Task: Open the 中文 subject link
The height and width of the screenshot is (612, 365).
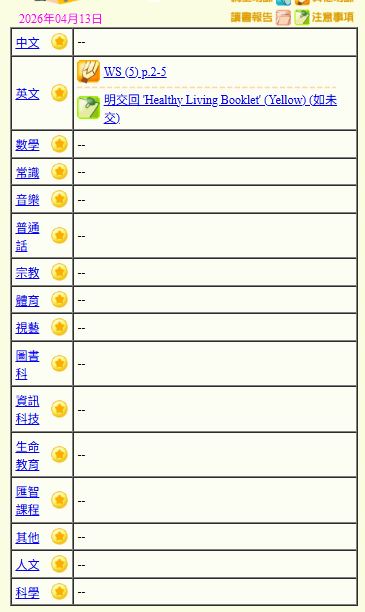Action: [27, 43]
